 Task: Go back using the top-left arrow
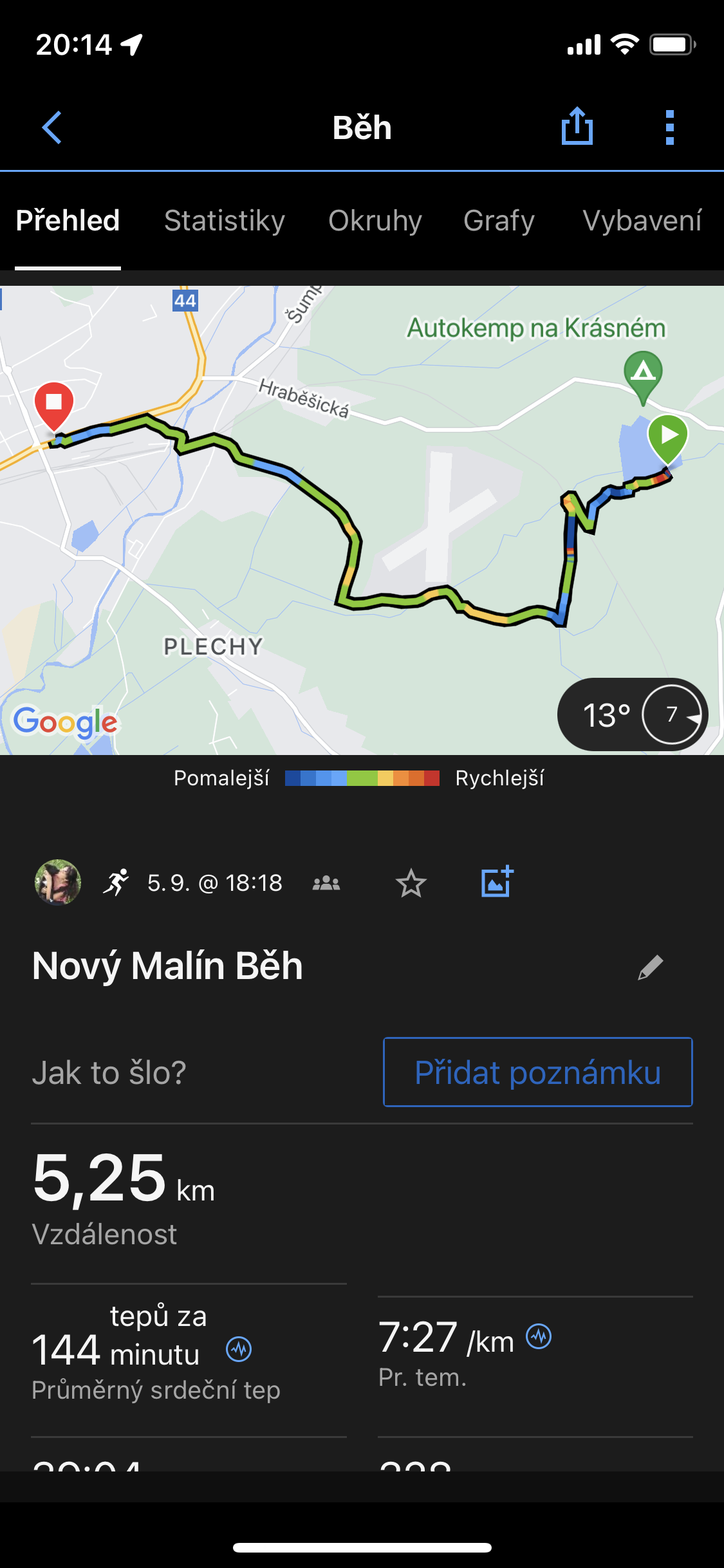(52, 127)
